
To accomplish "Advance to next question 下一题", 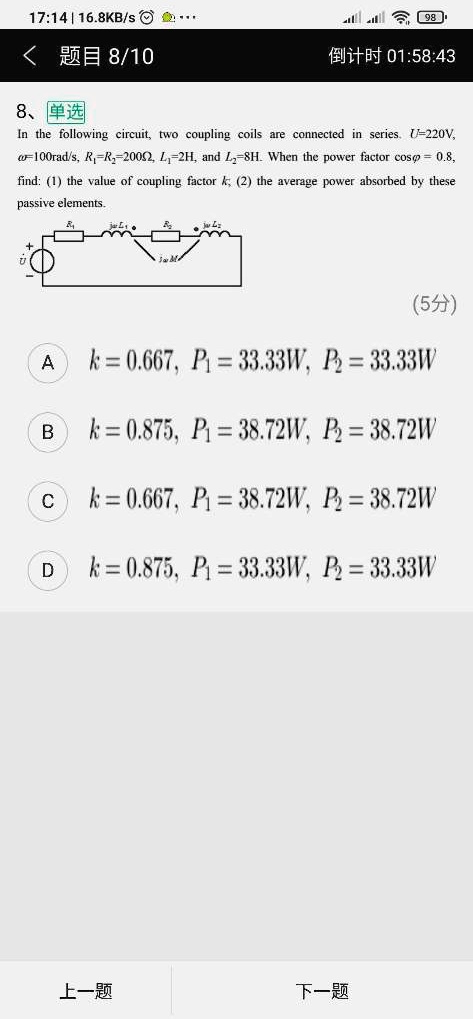I will (x=322, y=991).
